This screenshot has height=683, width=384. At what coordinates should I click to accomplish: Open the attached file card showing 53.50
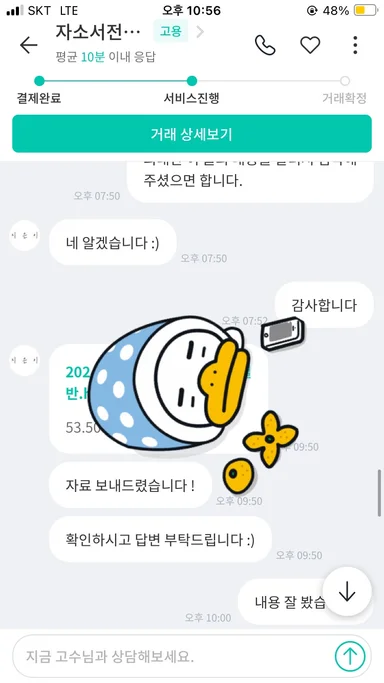click(x=158, y=398)
